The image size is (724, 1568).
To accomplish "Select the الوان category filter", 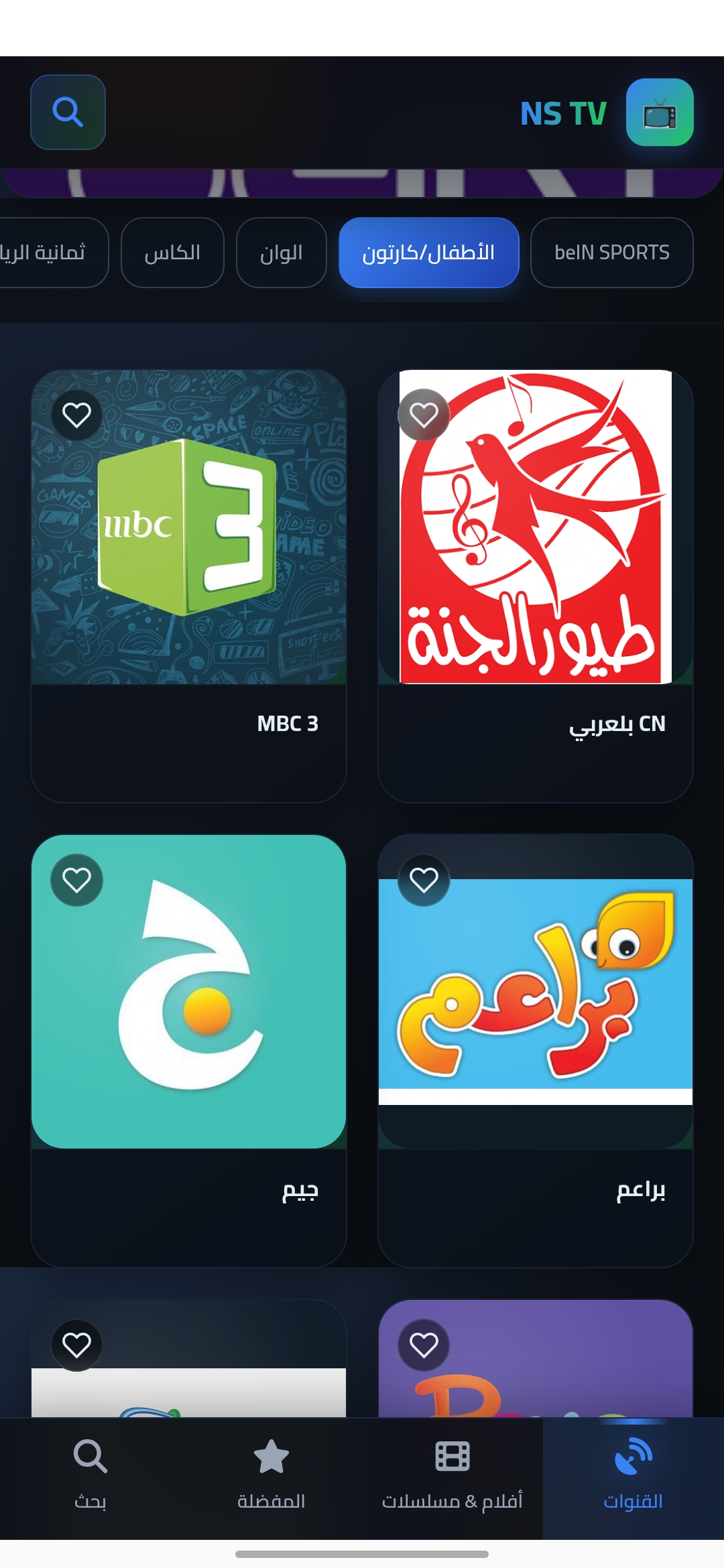I will click(x=280, y=253).
